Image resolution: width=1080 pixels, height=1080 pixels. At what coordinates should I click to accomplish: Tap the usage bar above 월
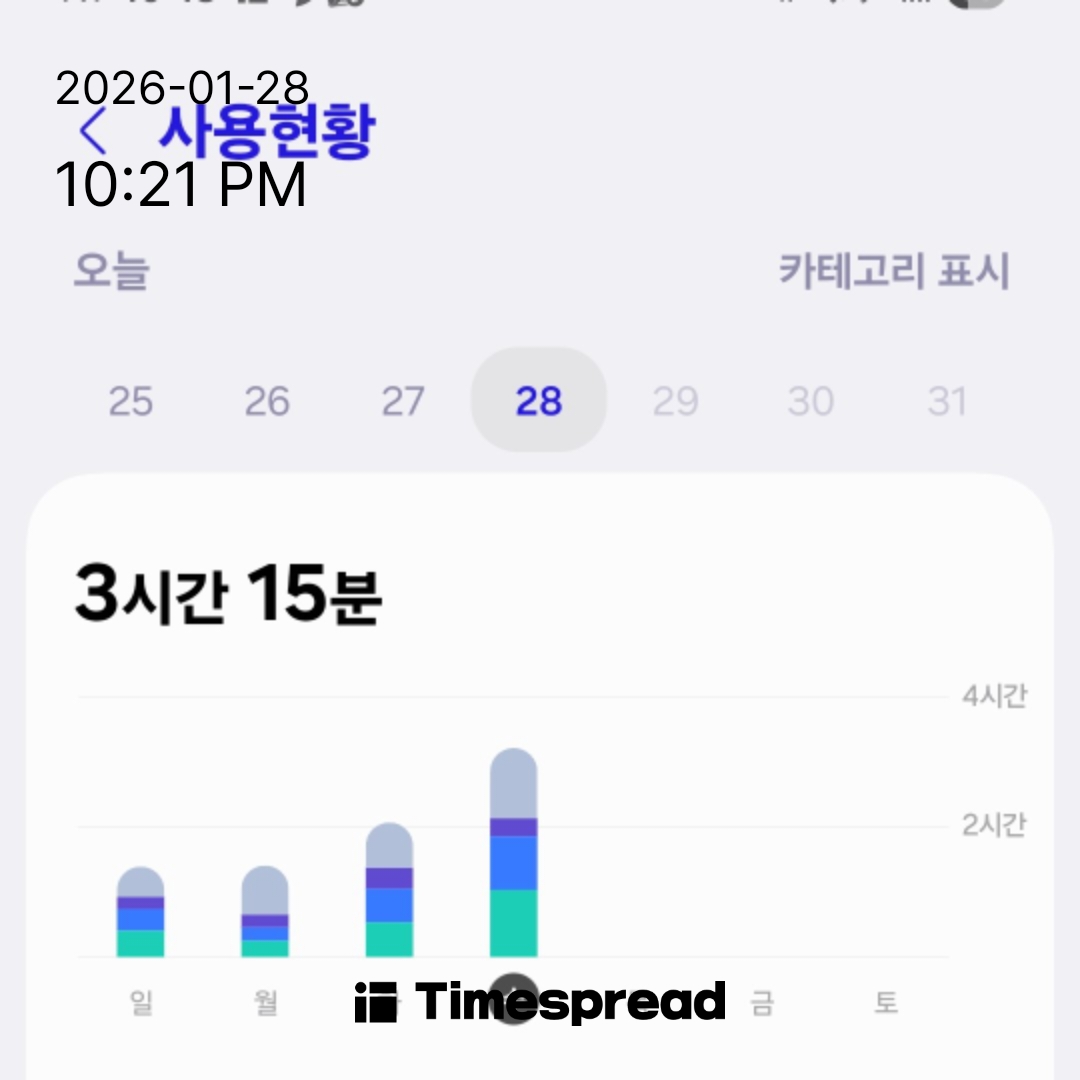click(265, 912)
